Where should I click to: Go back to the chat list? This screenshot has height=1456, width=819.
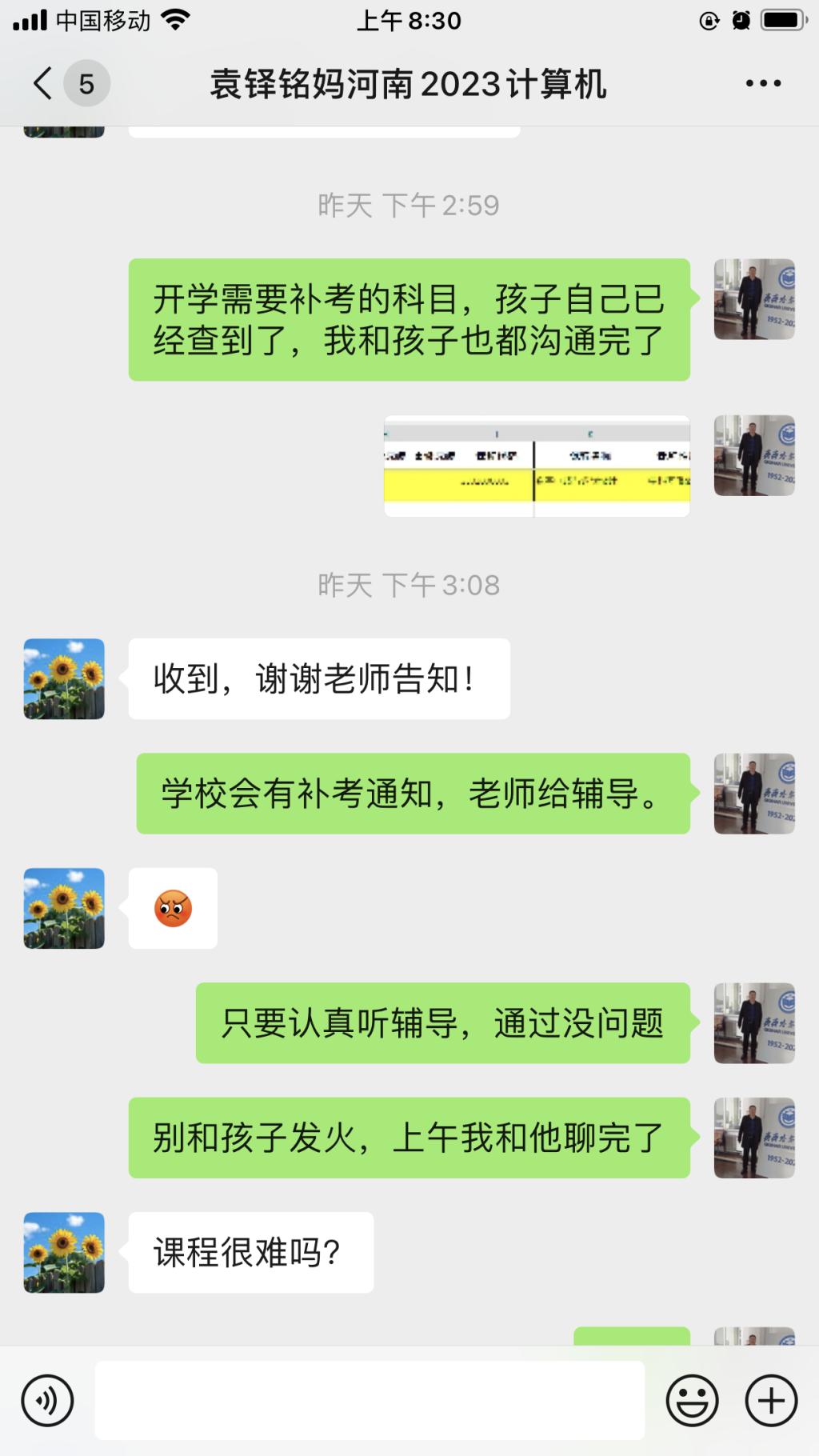click(x=44, y=83)
